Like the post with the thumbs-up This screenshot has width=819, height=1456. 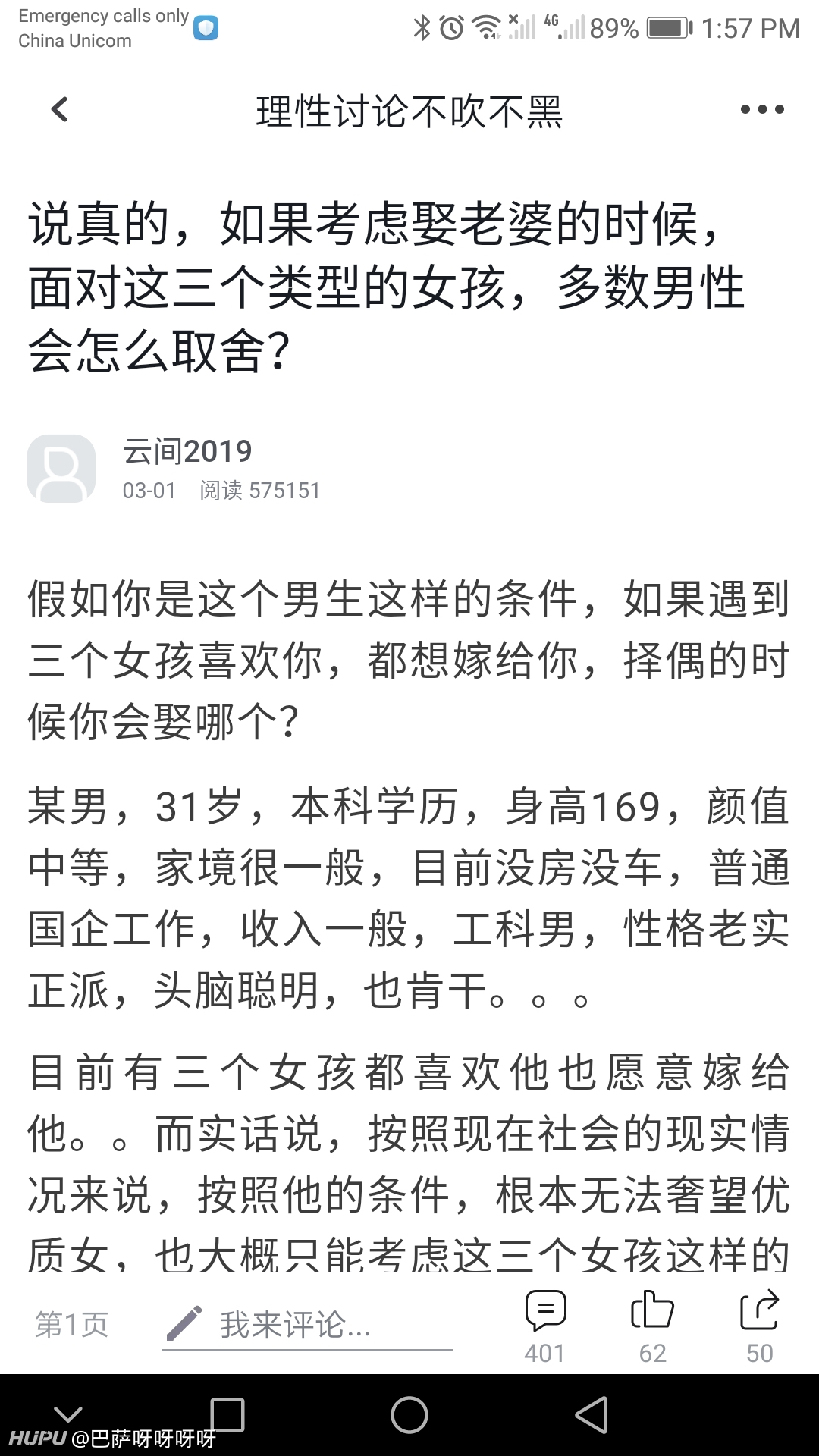click(x=652, y=1326)
